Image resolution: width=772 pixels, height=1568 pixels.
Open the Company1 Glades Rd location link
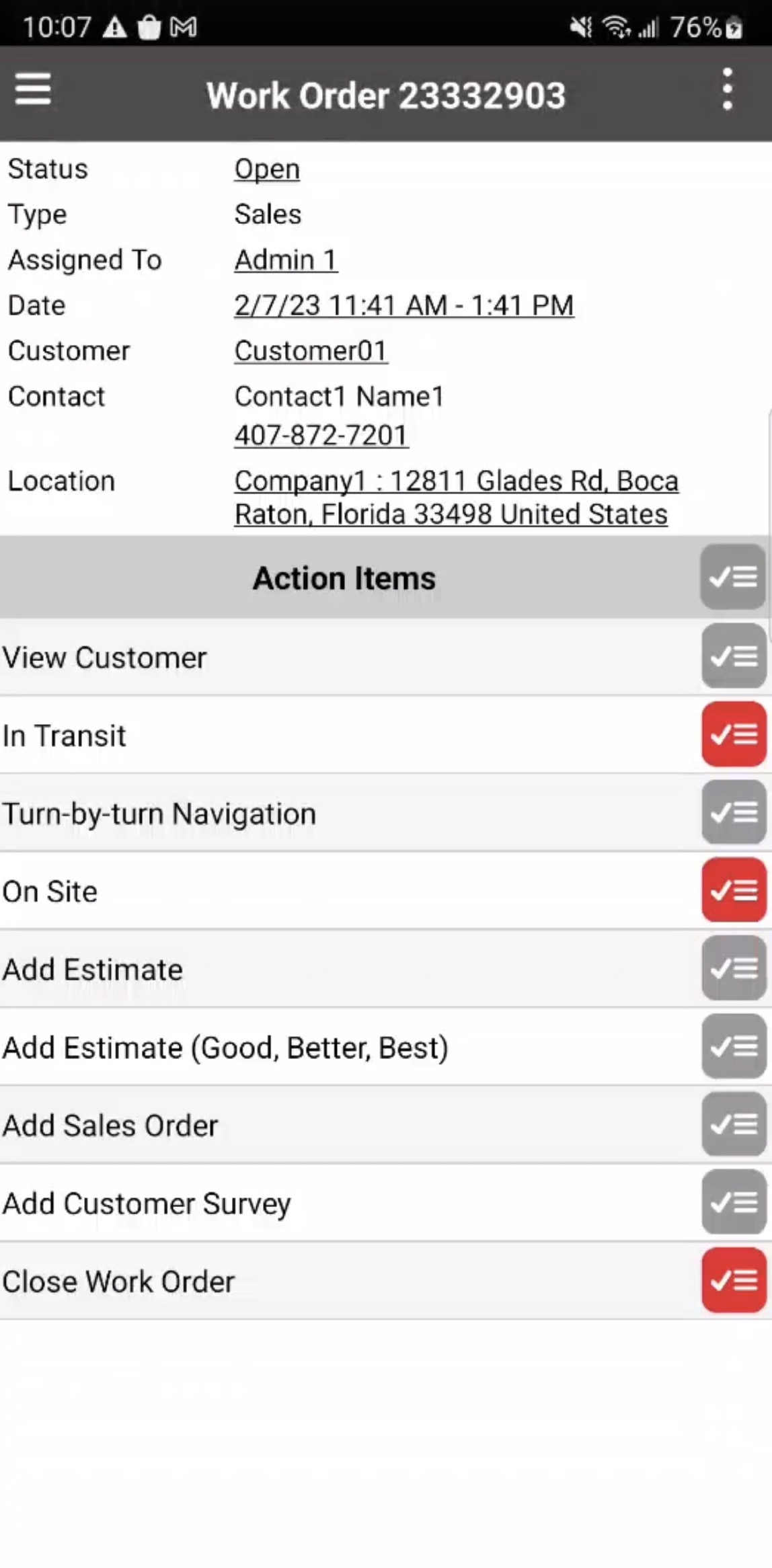456,498
